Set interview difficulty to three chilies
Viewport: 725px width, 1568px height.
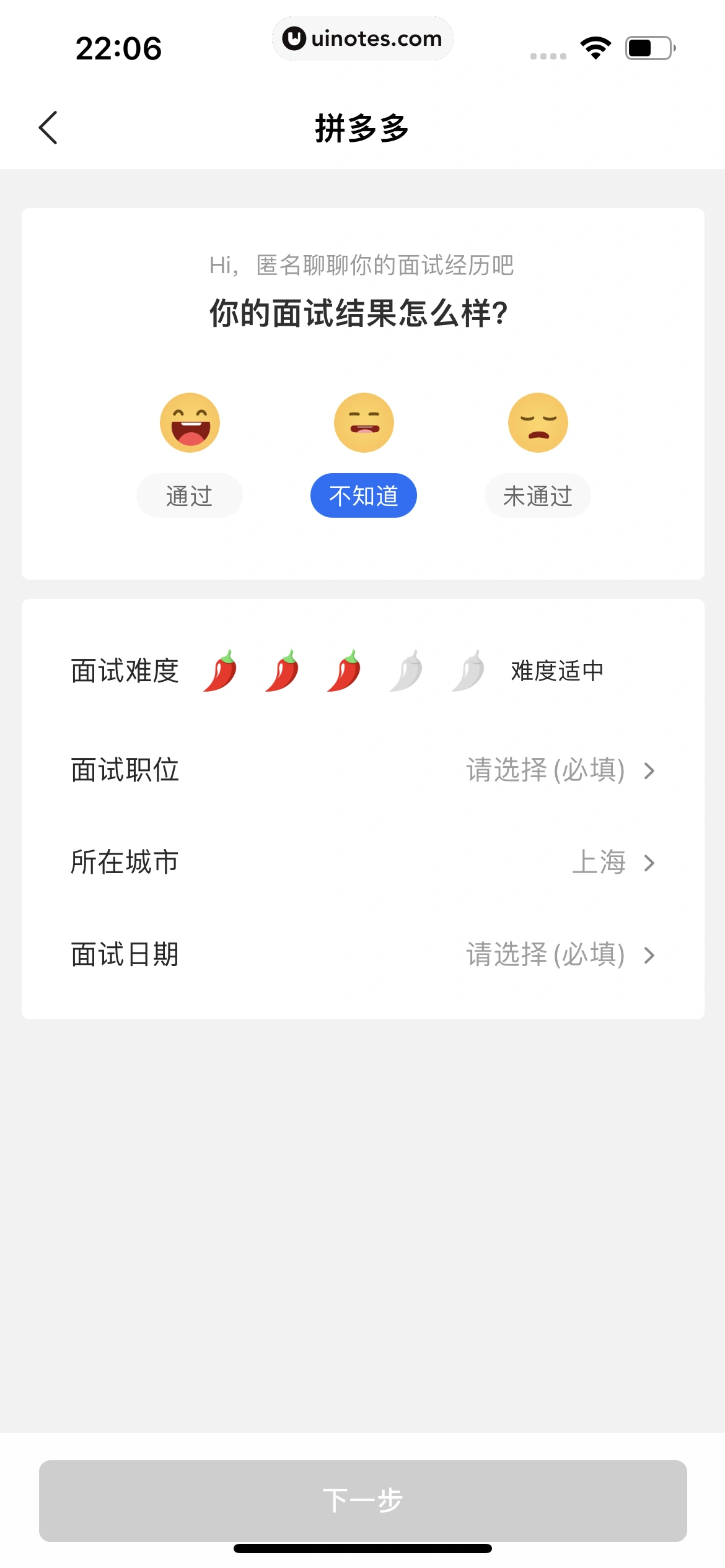pos(344,671)
